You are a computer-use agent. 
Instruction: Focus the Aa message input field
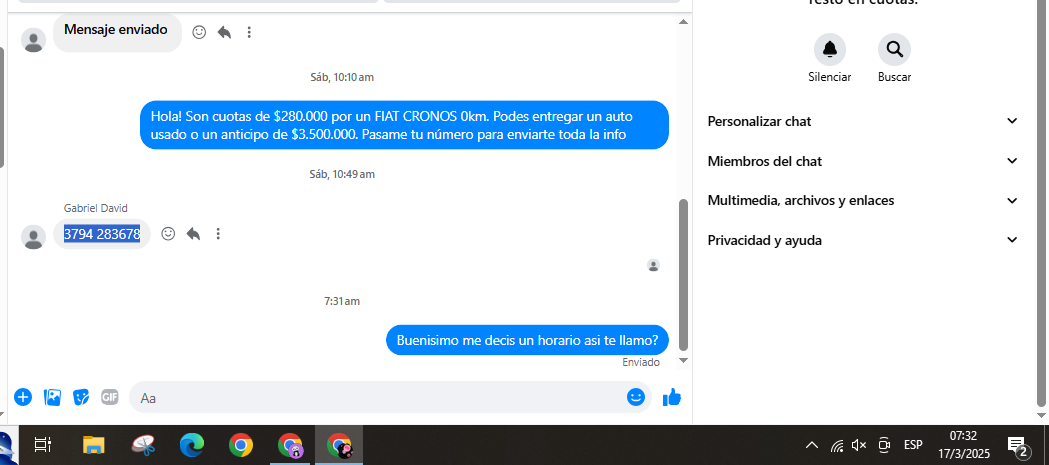pyautogui.click(x=380, y=398)
